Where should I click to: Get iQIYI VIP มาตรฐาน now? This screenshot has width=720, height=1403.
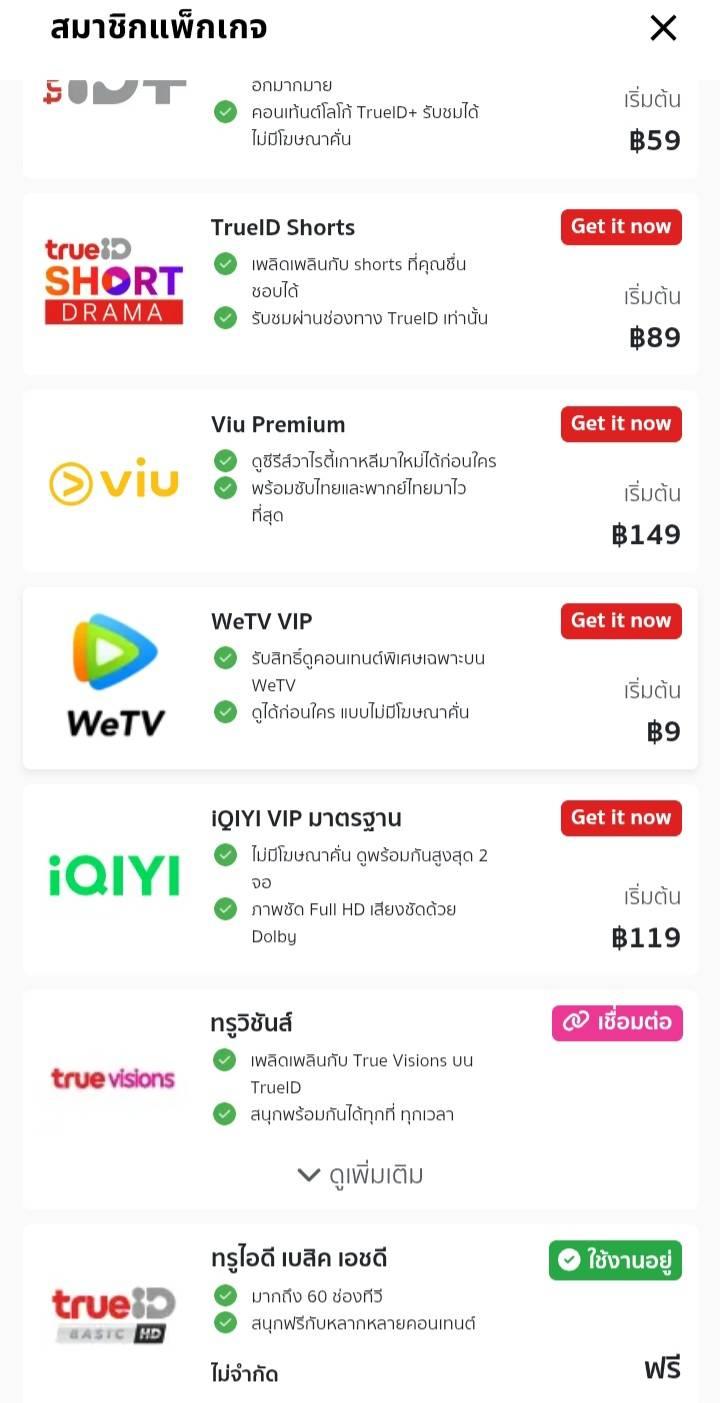[621, 818]
